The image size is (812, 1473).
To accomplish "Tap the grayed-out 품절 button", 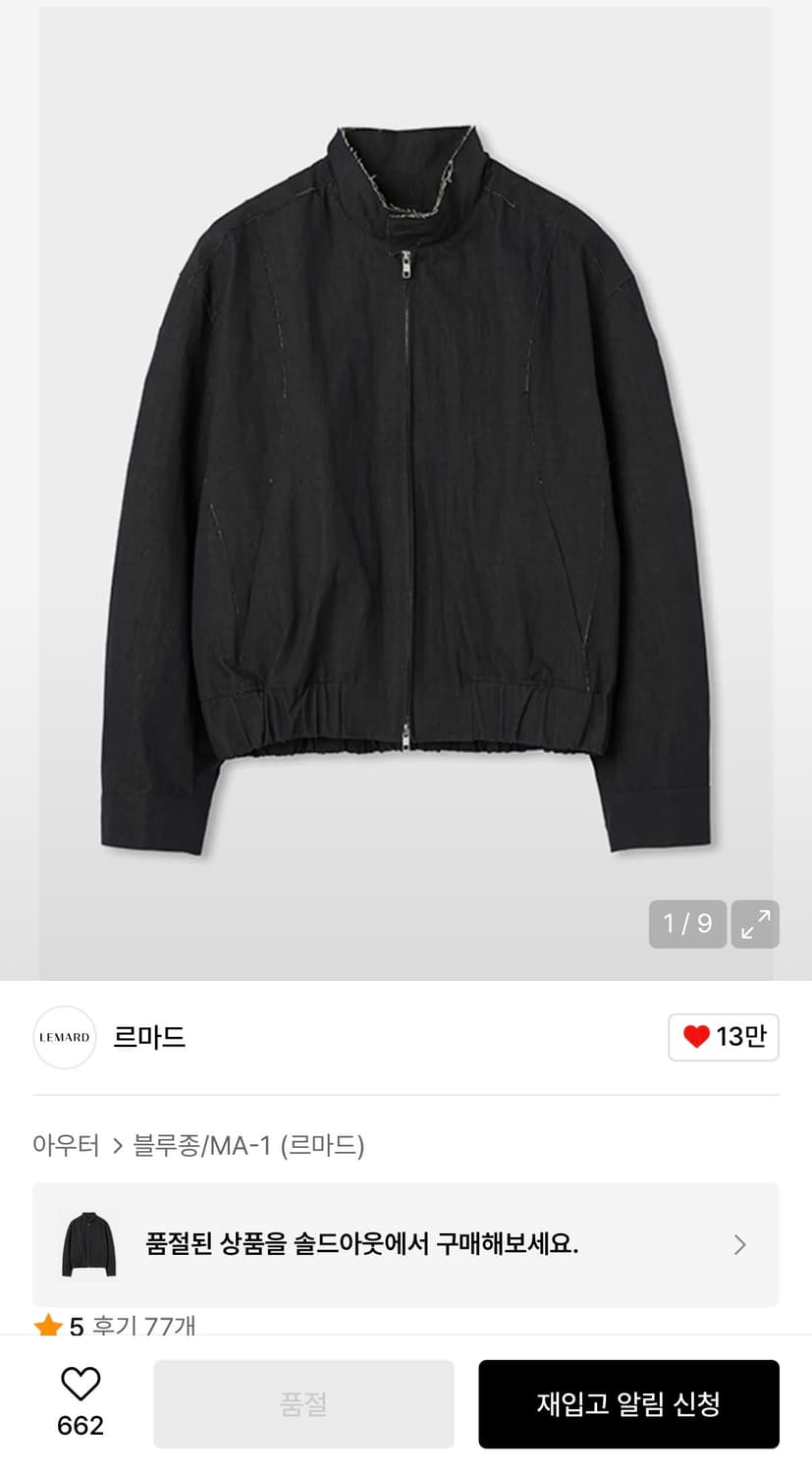I will pos(302,1403).
